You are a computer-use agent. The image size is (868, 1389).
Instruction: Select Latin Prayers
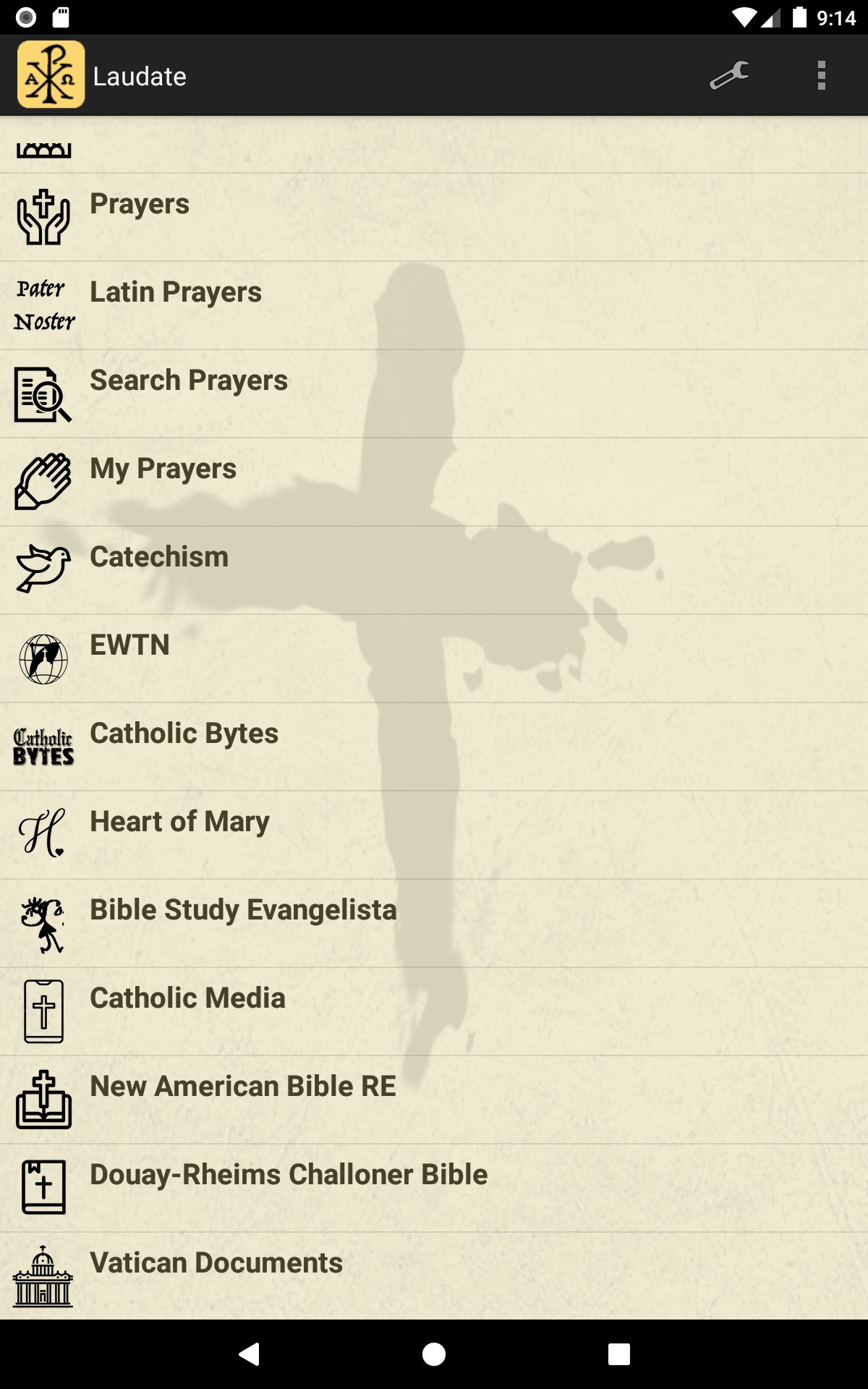(434, 305)
